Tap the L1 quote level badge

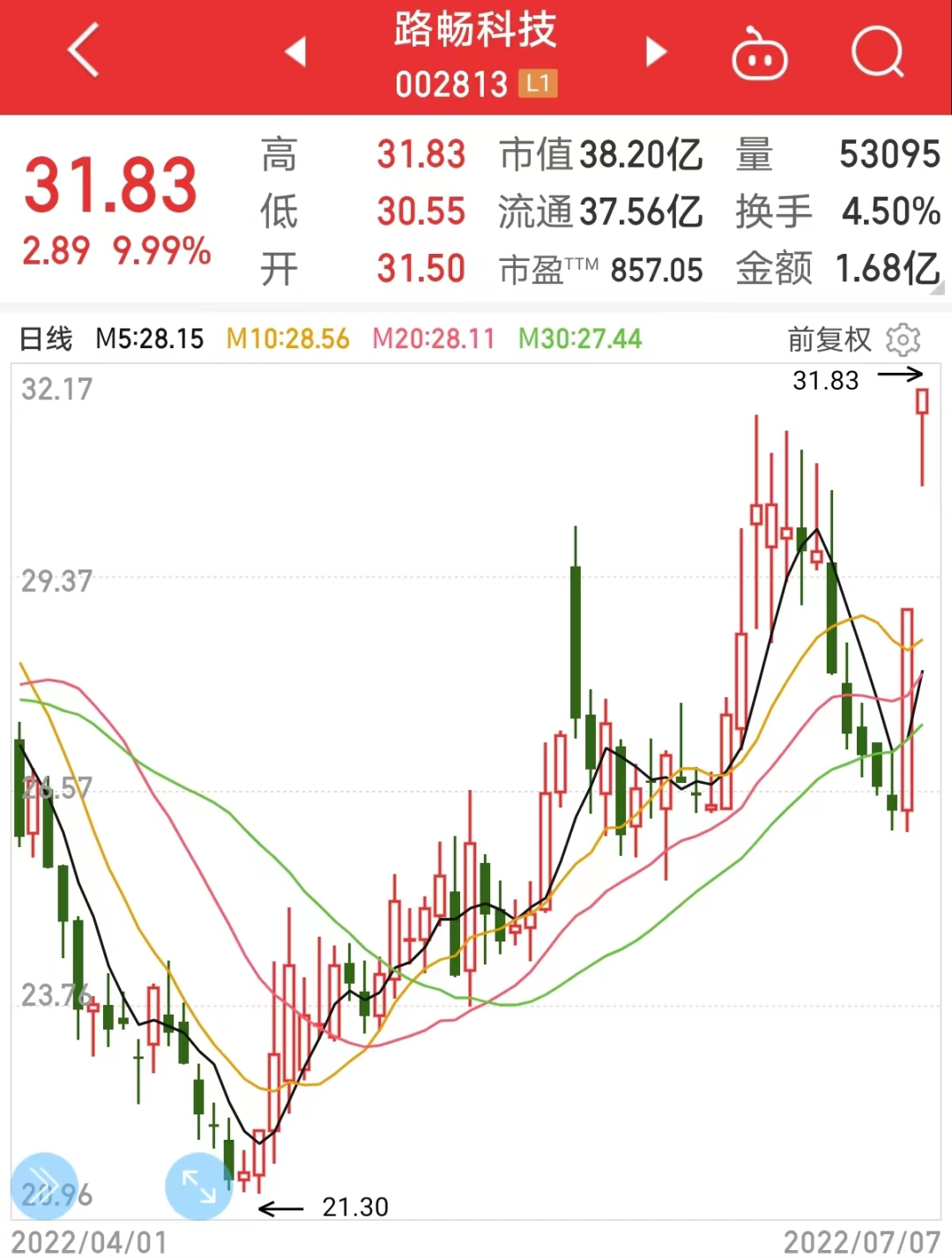click(538, 85)
